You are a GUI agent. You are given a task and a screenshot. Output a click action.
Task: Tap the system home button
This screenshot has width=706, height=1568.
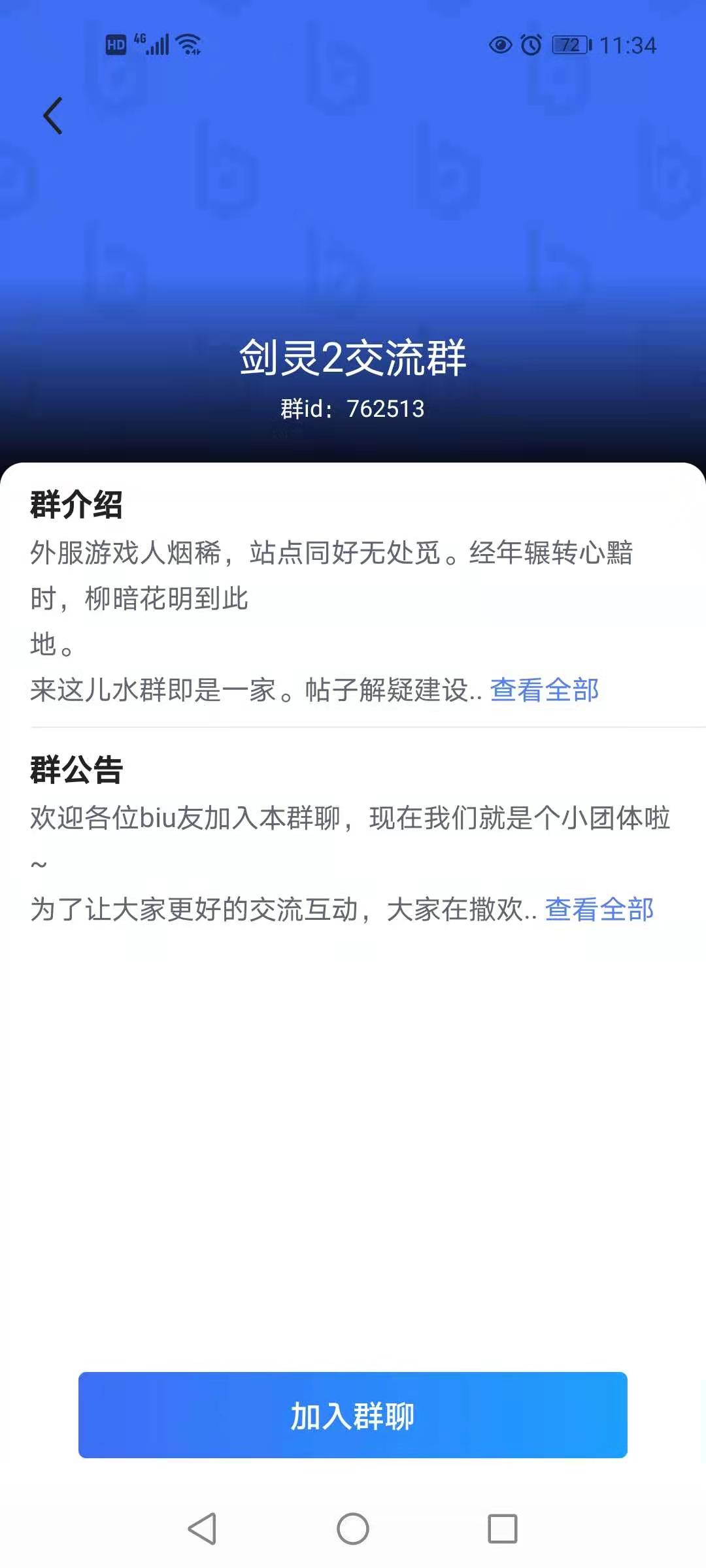pos(353,1529)
